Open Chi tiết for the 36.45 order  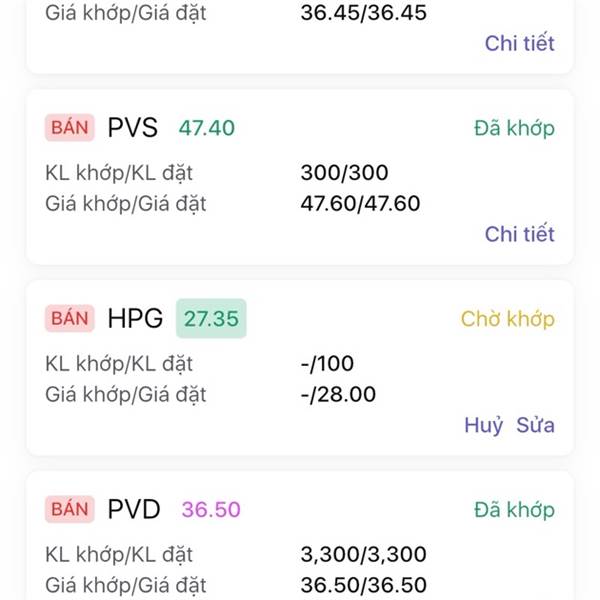coord(519,43)
